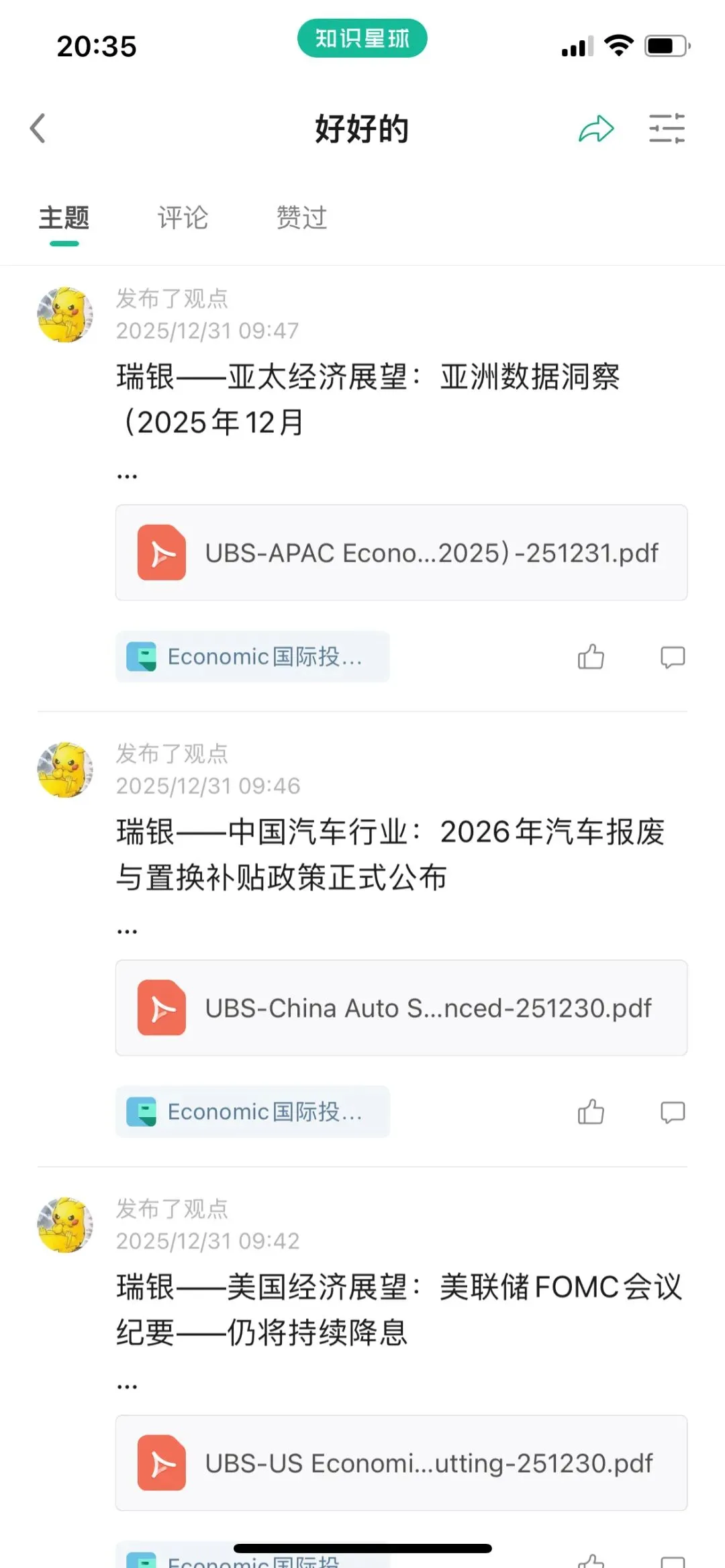Open the UBS-US Economi PDF attachment
The image size is (725, 1568).
tap(401, 1463)
